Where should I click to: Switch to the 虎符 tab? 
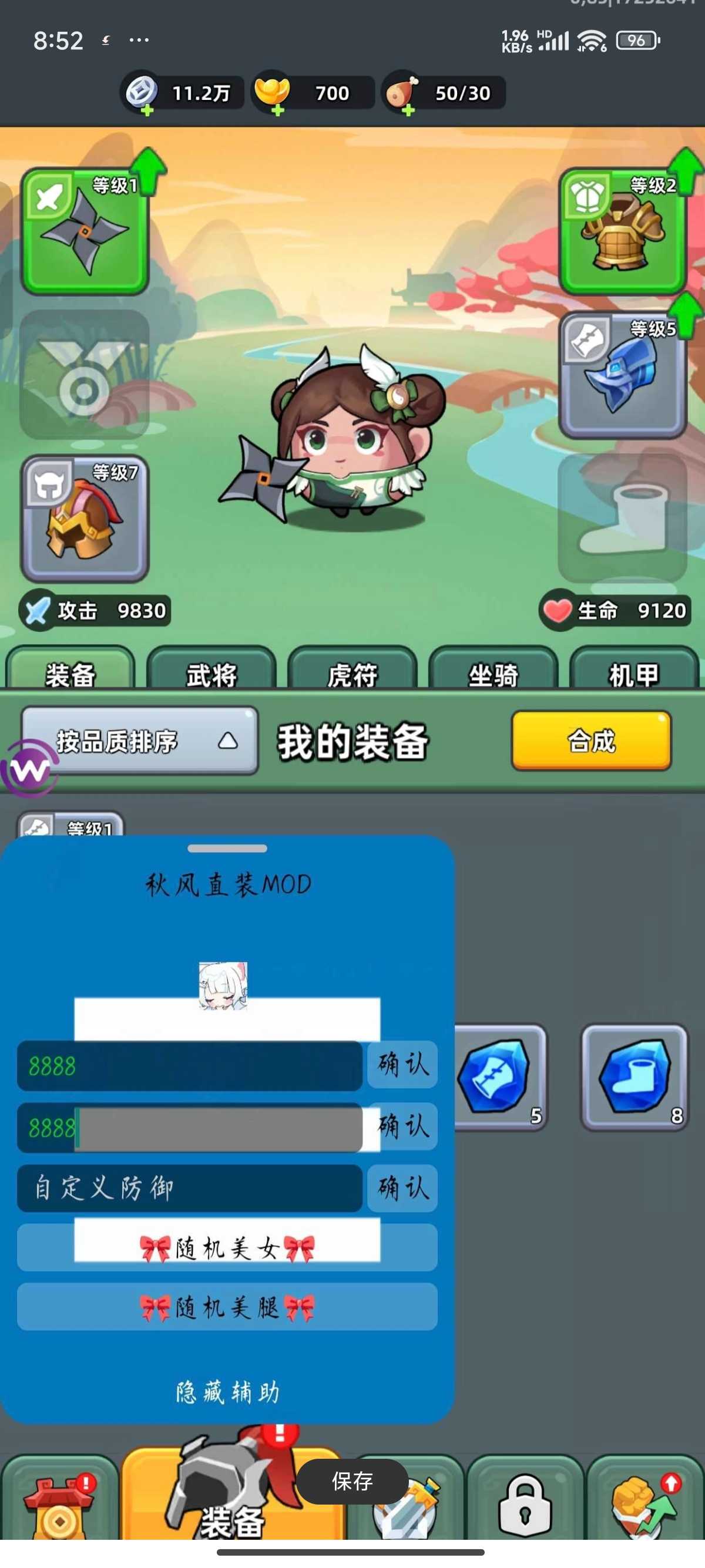(352, 672)
